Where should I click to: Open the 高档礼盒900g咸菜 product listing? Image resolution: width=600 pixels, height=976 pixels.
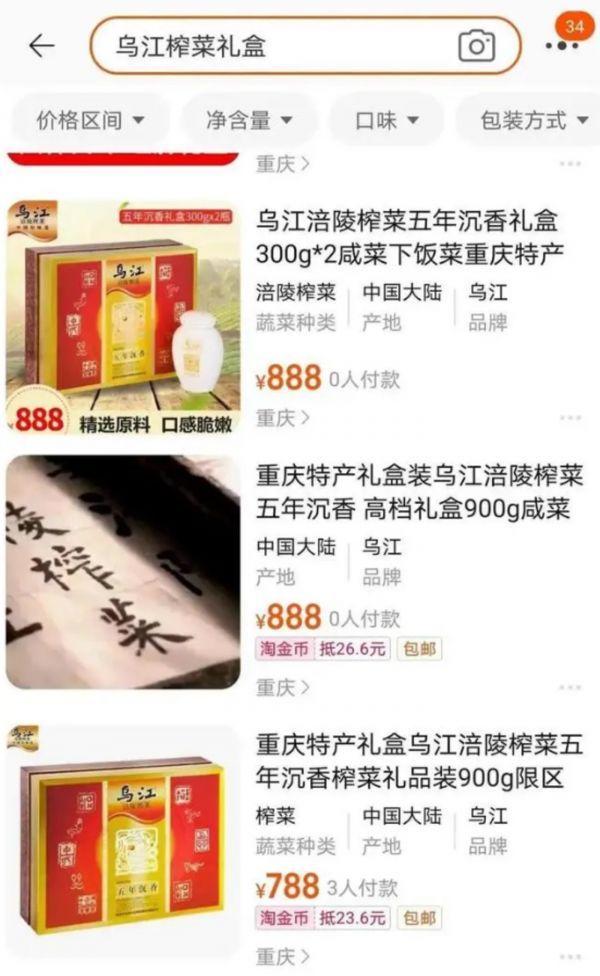click(412, 493)
